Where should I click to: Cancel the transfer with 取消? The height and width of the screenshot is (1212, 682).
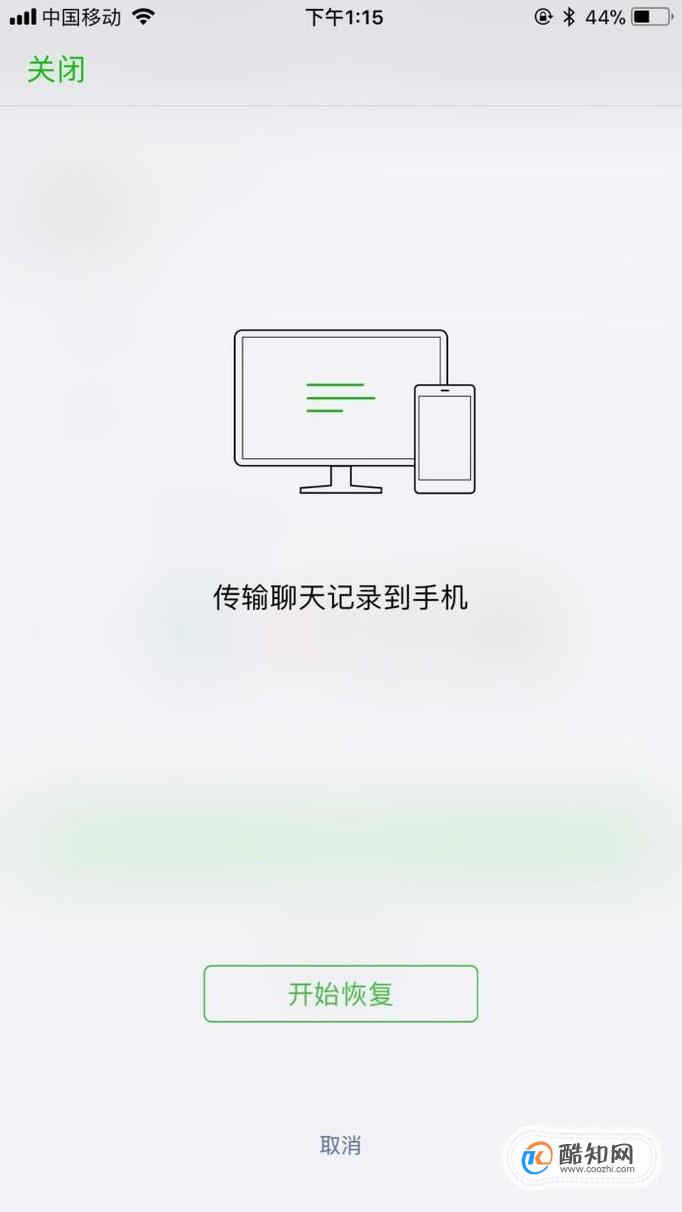click(x=340, y=1146)
